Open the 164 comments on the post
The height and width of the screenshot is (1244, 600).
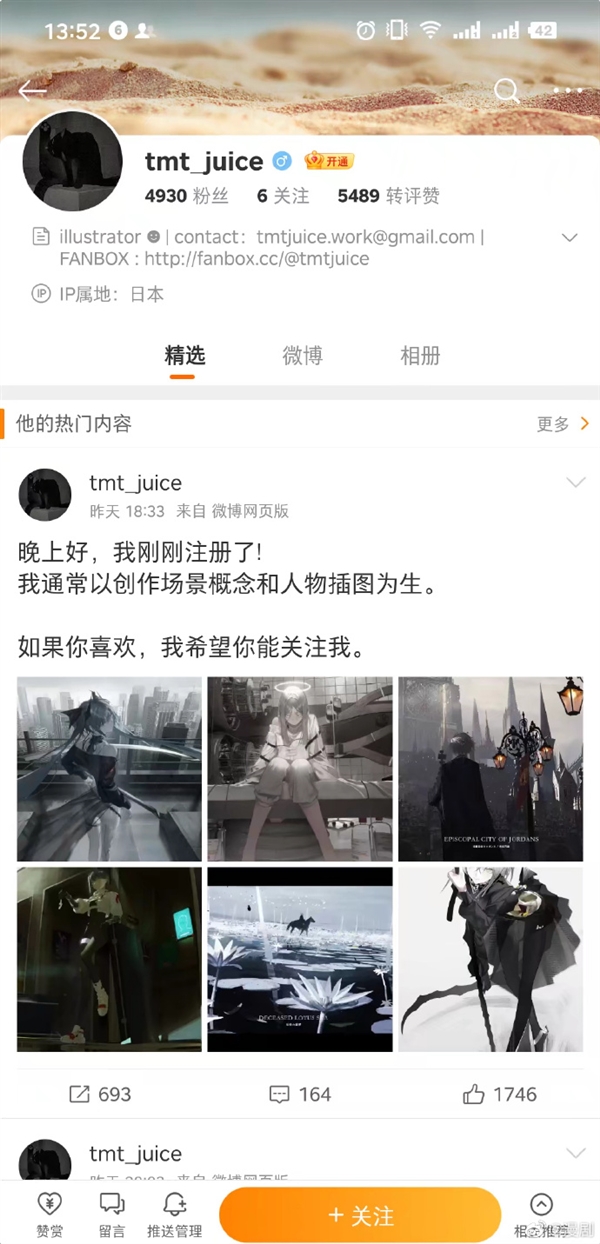click(300, 1094)
